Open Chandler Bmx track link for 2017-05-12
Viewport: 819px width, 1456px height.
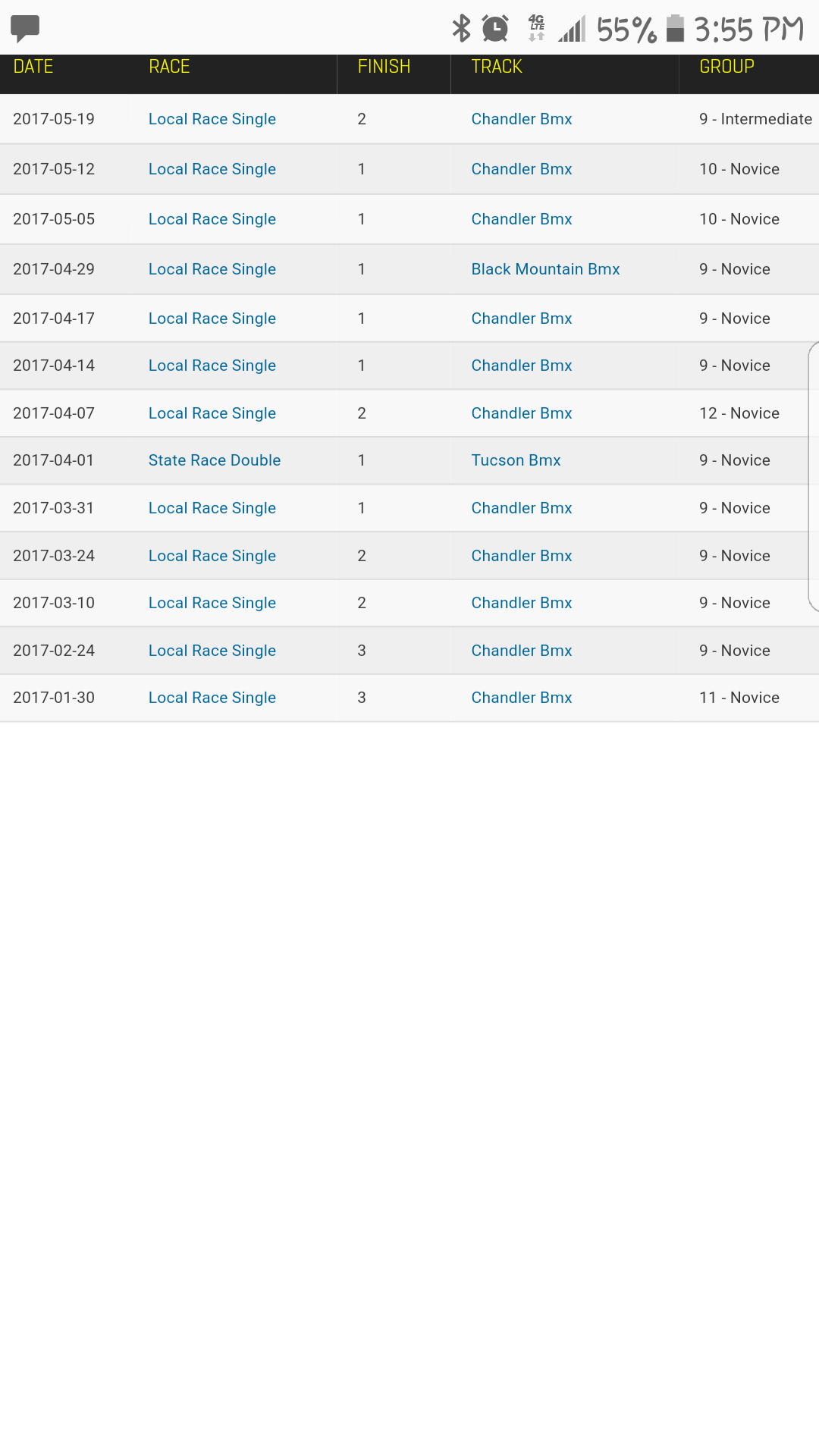tap(522, 169)
